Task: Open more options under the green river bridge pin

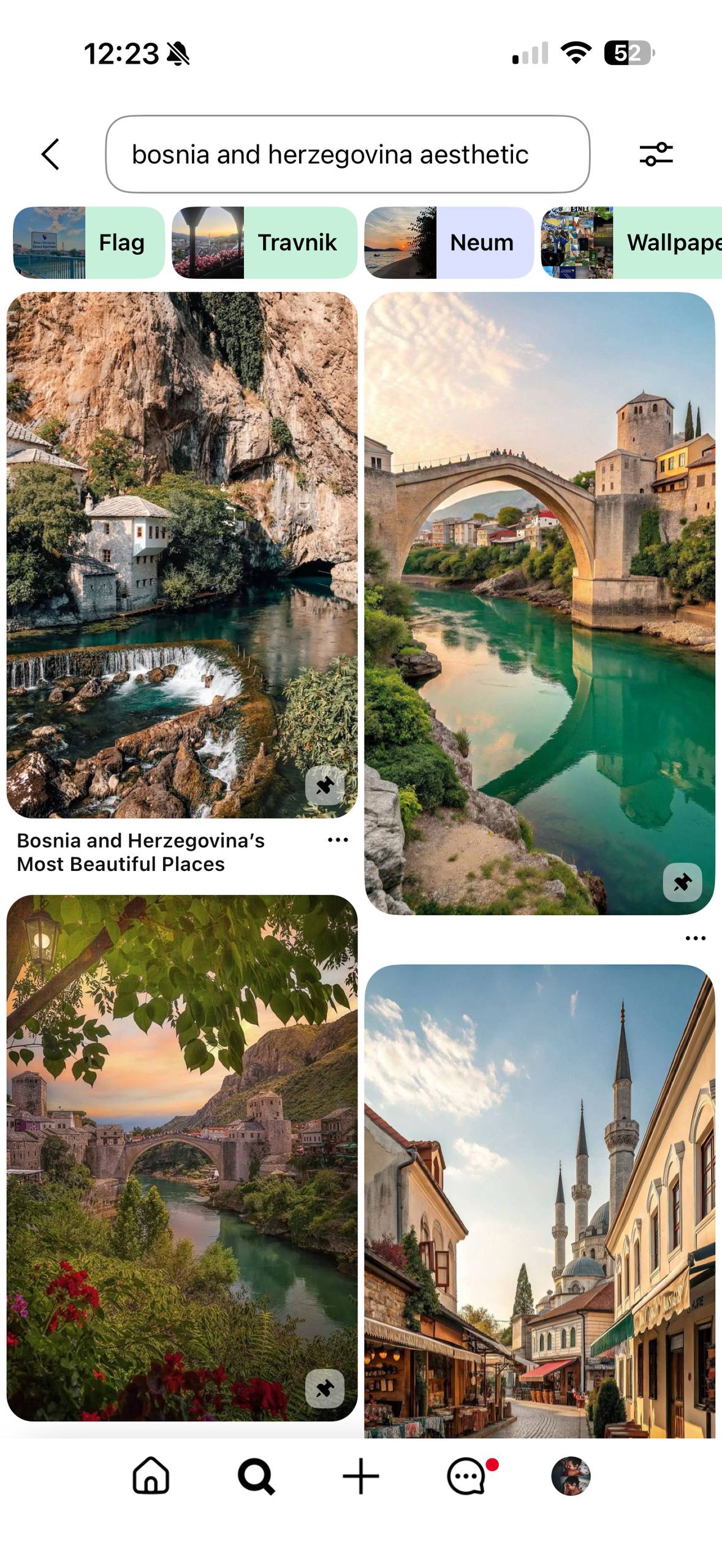Action: (695, 938)
